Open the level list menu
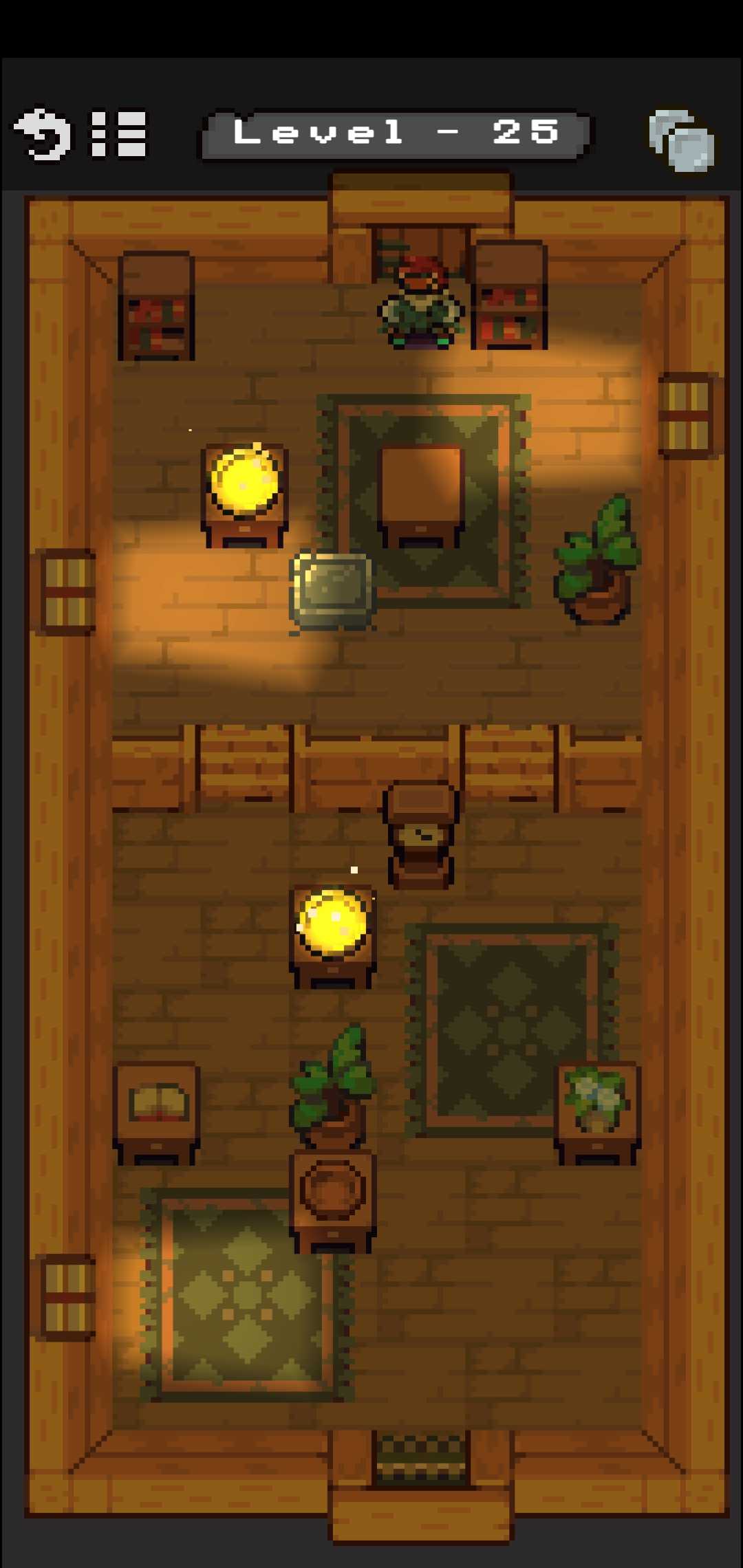This screenshot has height=1568, width=743. tap(118, 134)
